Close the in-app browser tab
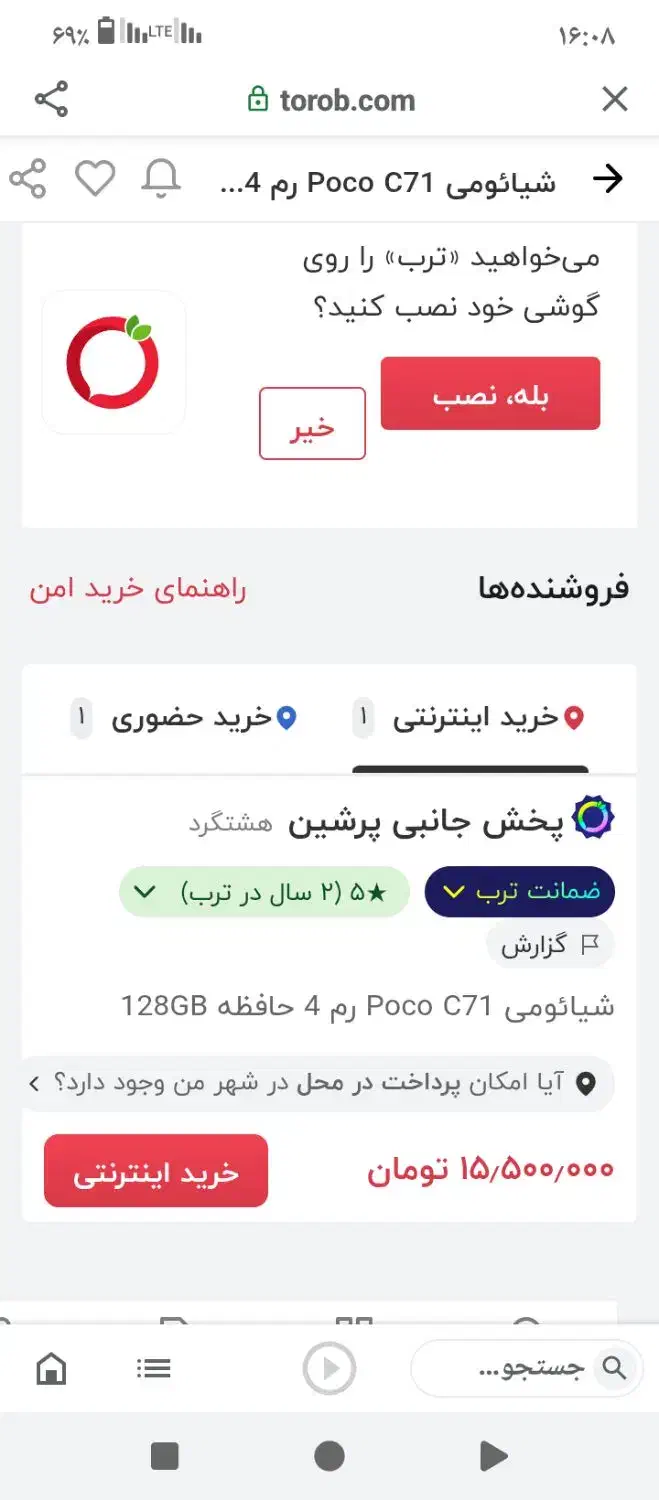The image size is (659, 1500). pyautogui.click(x=614, y=99)
